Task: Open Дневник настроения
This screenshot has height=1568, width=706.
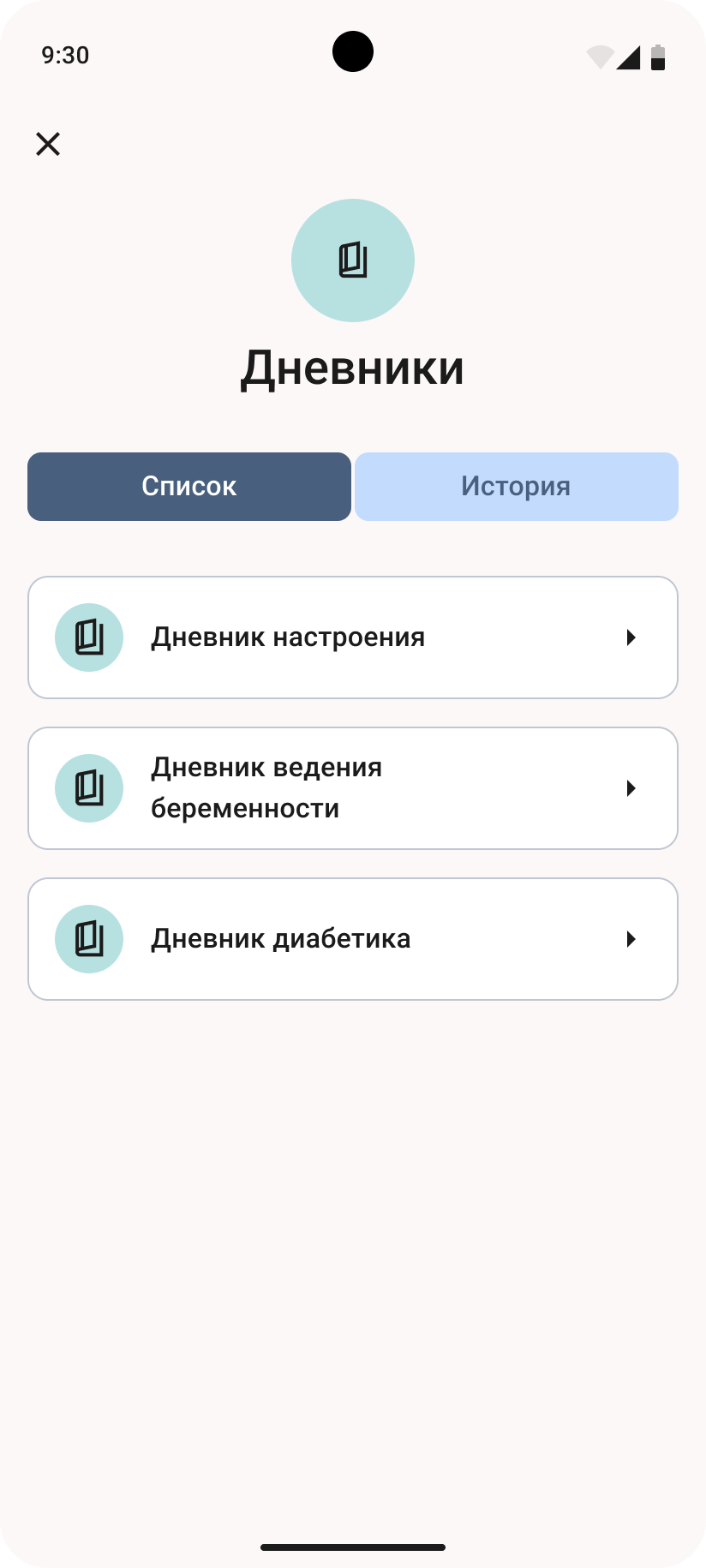Action: click(352, 637)
